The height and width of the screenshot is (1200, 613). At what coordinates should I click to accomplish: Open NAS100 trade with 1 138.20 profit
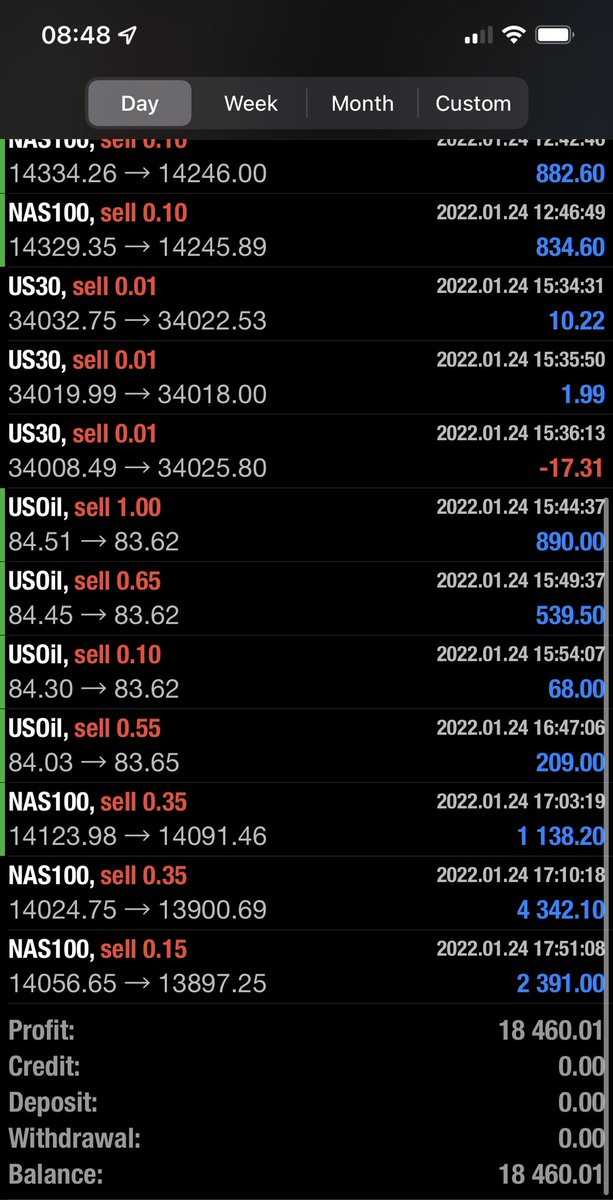(306, 820)
